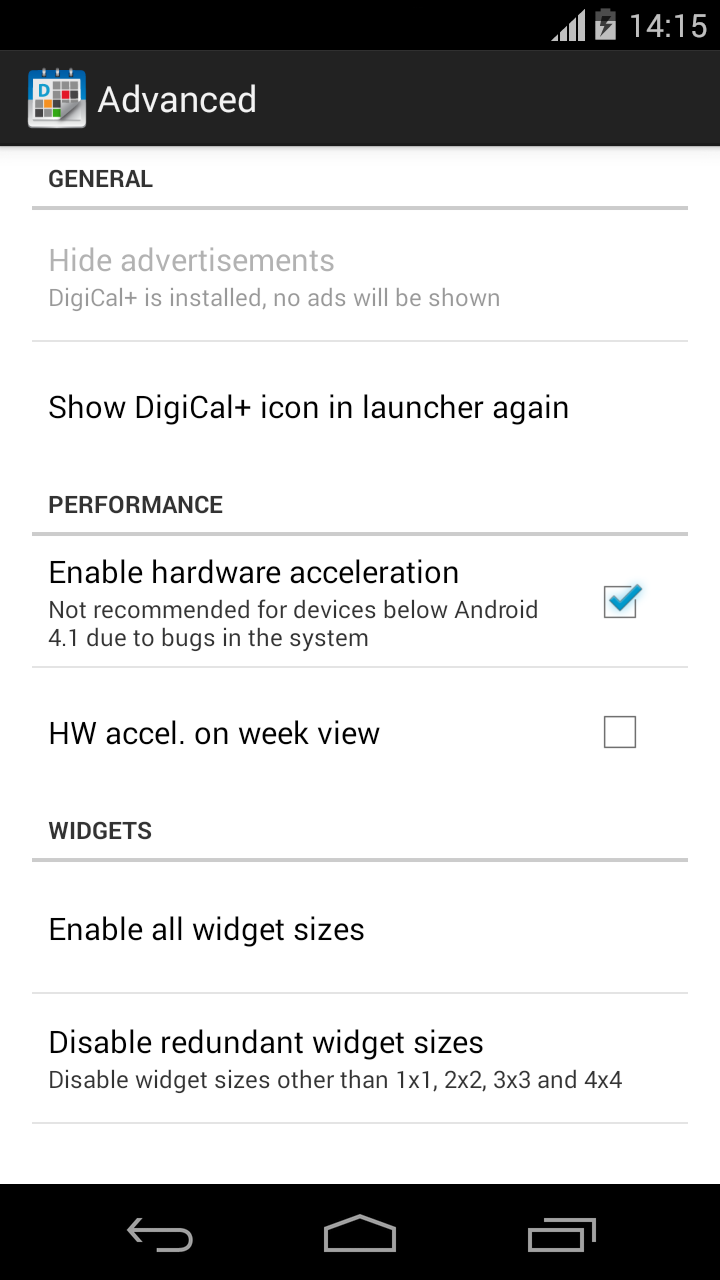Uncheck Enable hardware acceleration checkbox
This screenshot has height=1280, width=720.
coord(620,601)
